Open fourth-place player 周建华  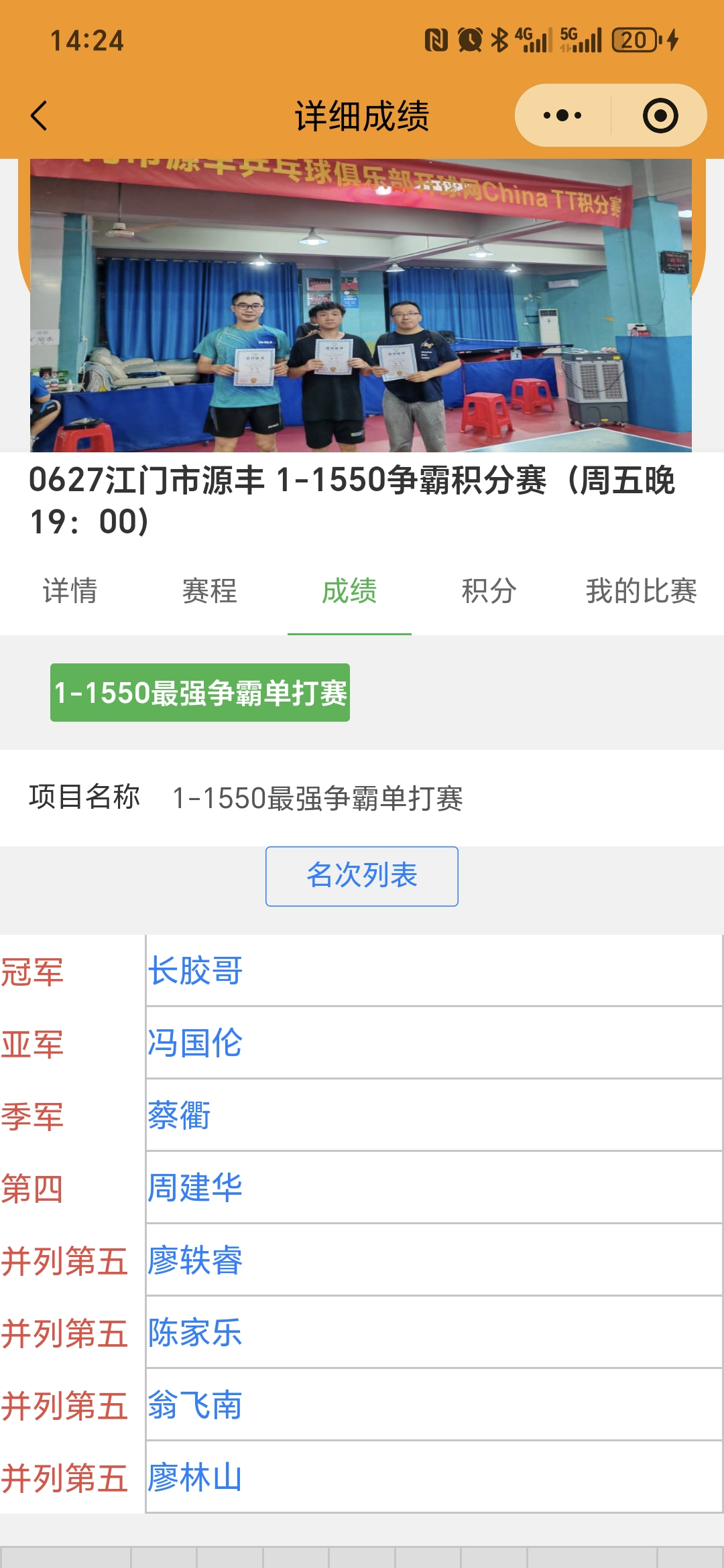click(195, 1188)
